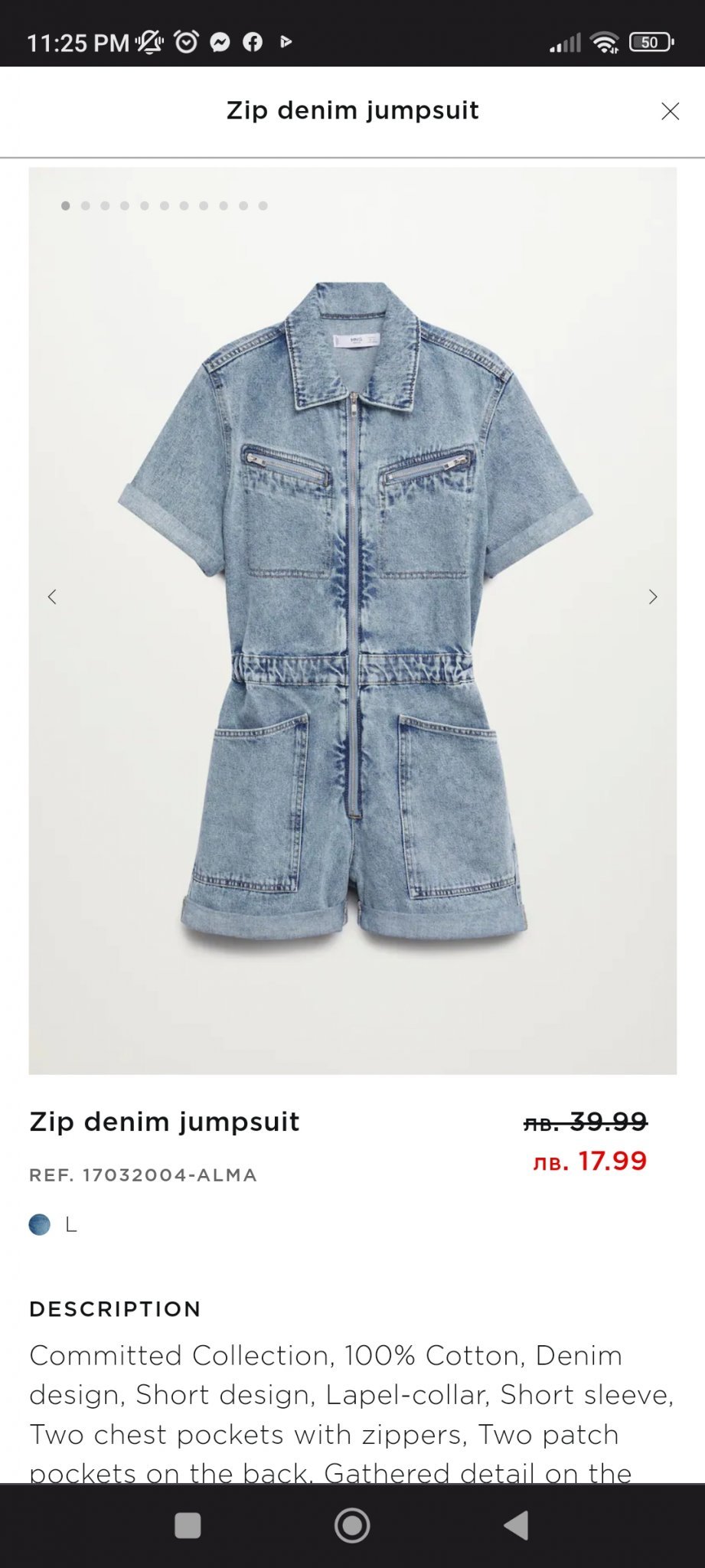Show the next product photo
The height and width of the screenshot is (1568, 705).
[x=652, y=597]
